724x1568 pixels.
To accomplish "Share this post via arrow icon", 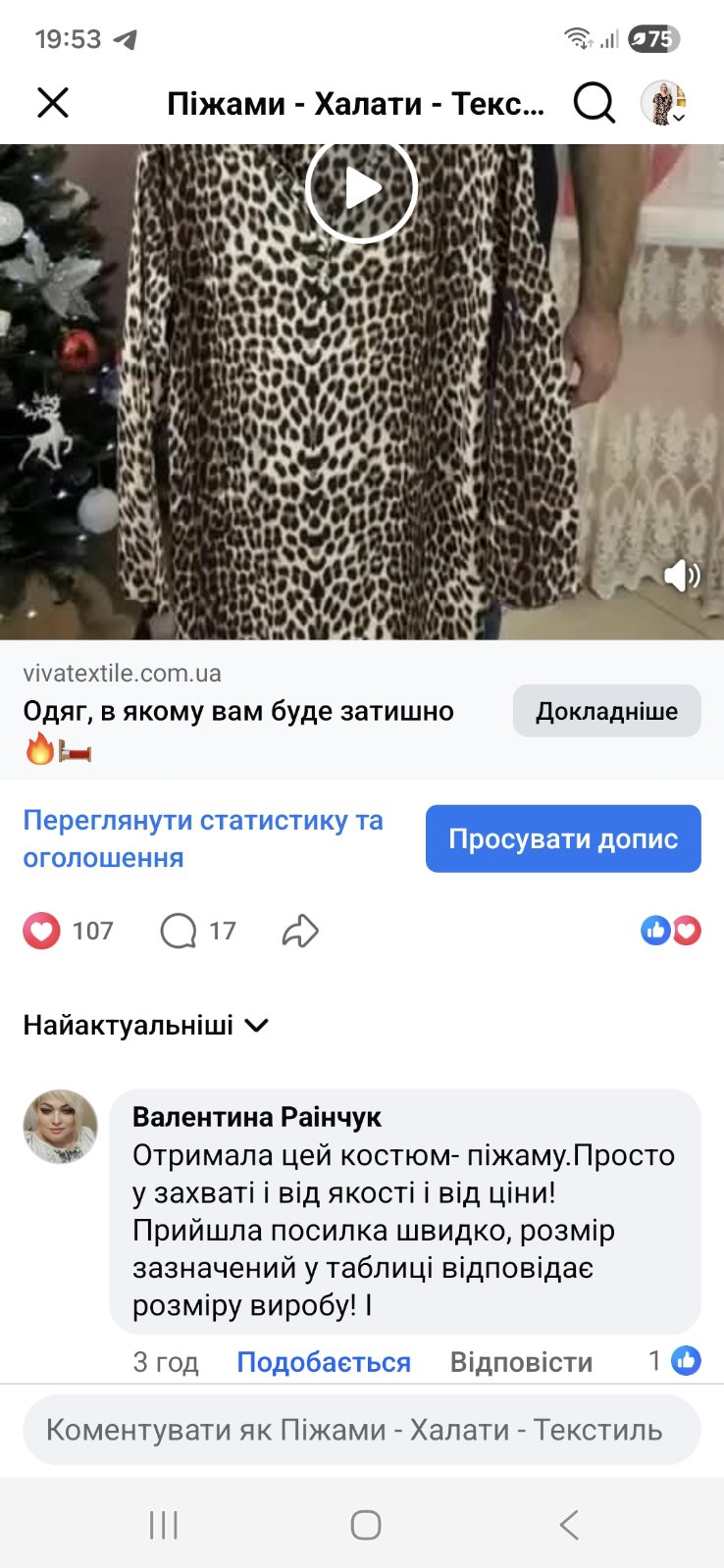I will (x=300, y=931).
